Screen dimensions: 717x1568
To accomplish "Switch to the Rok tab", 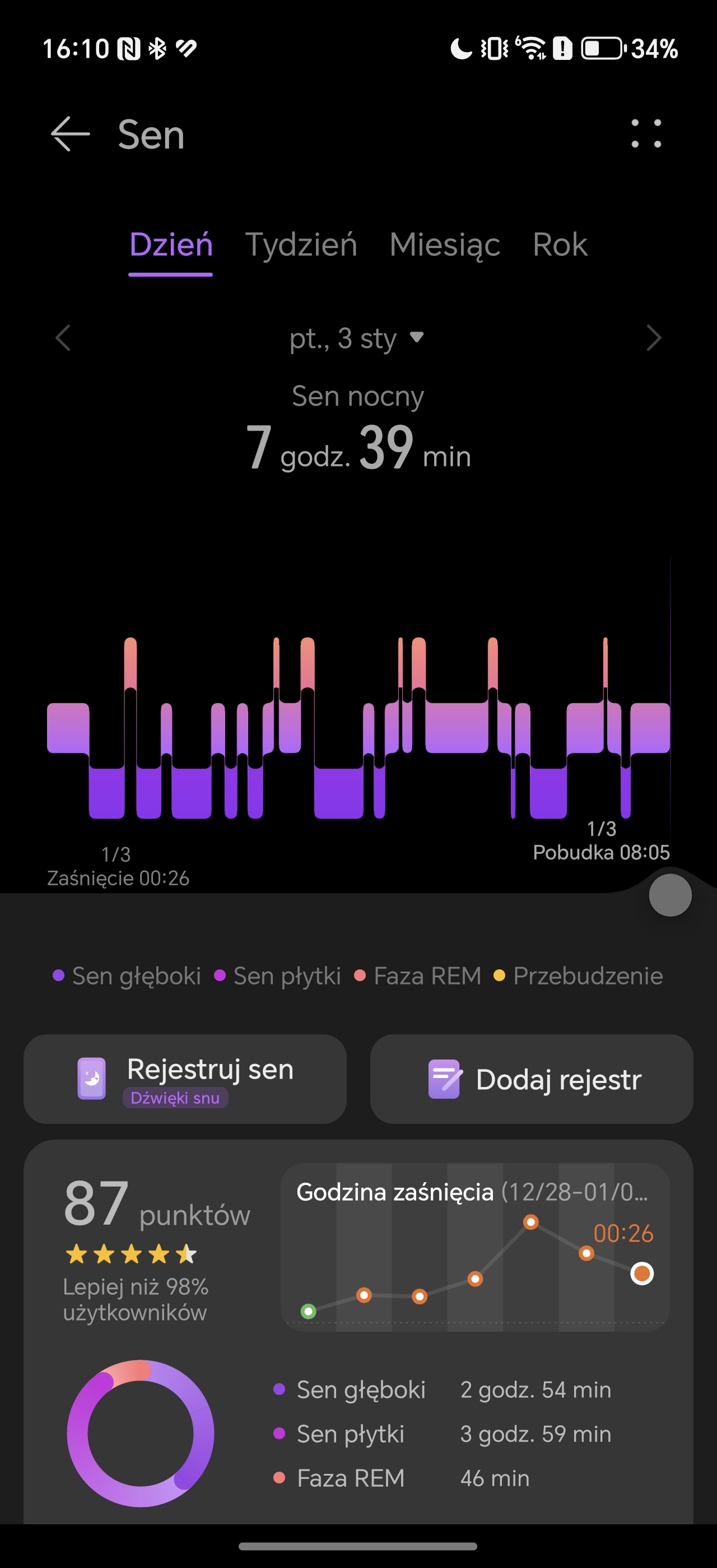I will click(560, 245).
